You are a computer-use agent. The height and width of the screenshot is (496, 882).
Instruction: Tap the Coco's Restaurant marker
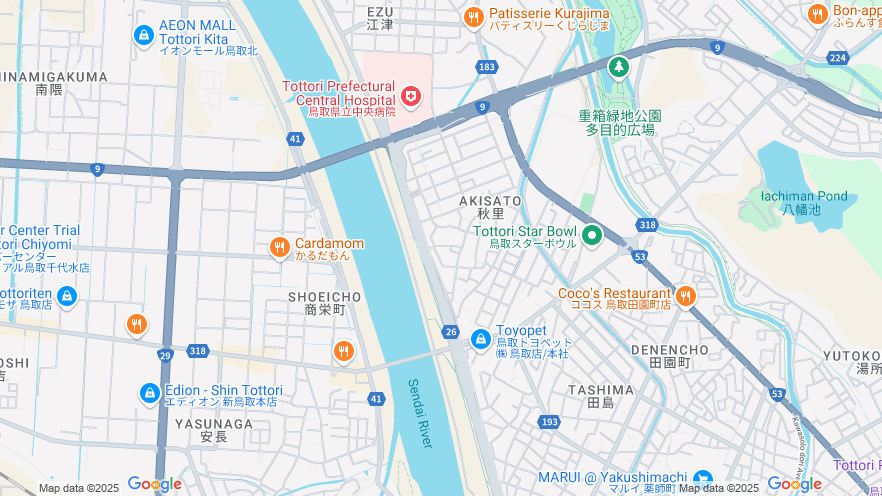tap(685, 295)
